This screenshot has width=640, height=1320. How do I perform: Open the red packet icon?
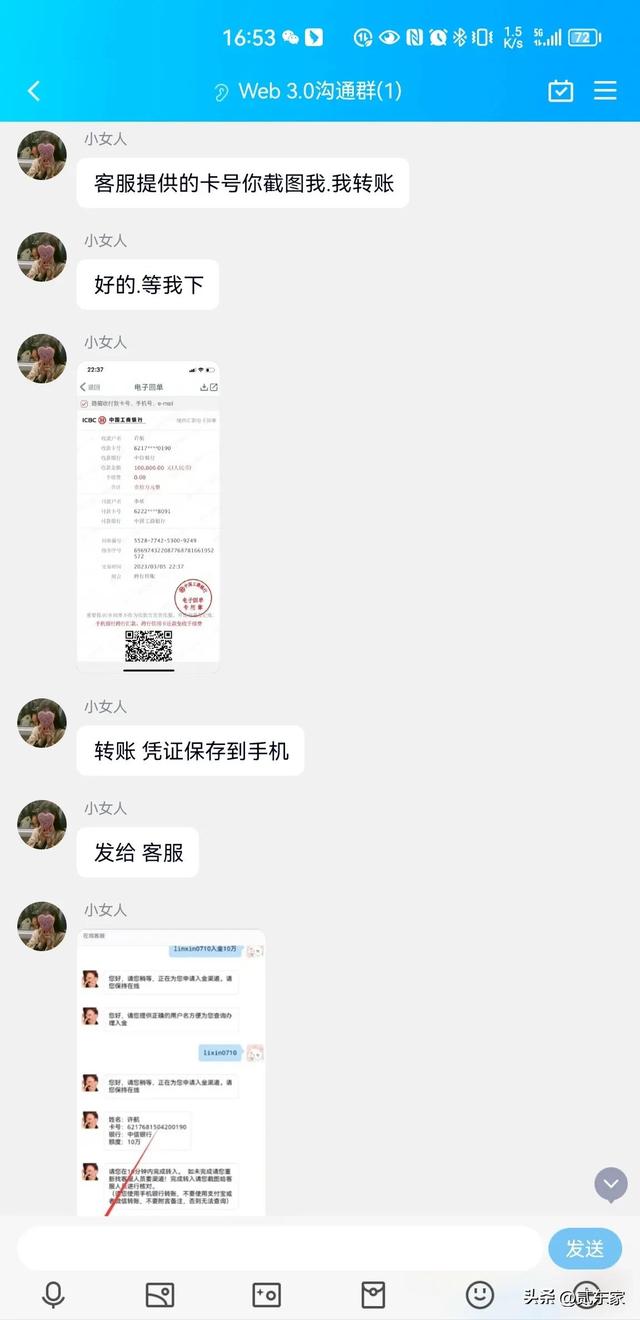[x=373, y=1295]
